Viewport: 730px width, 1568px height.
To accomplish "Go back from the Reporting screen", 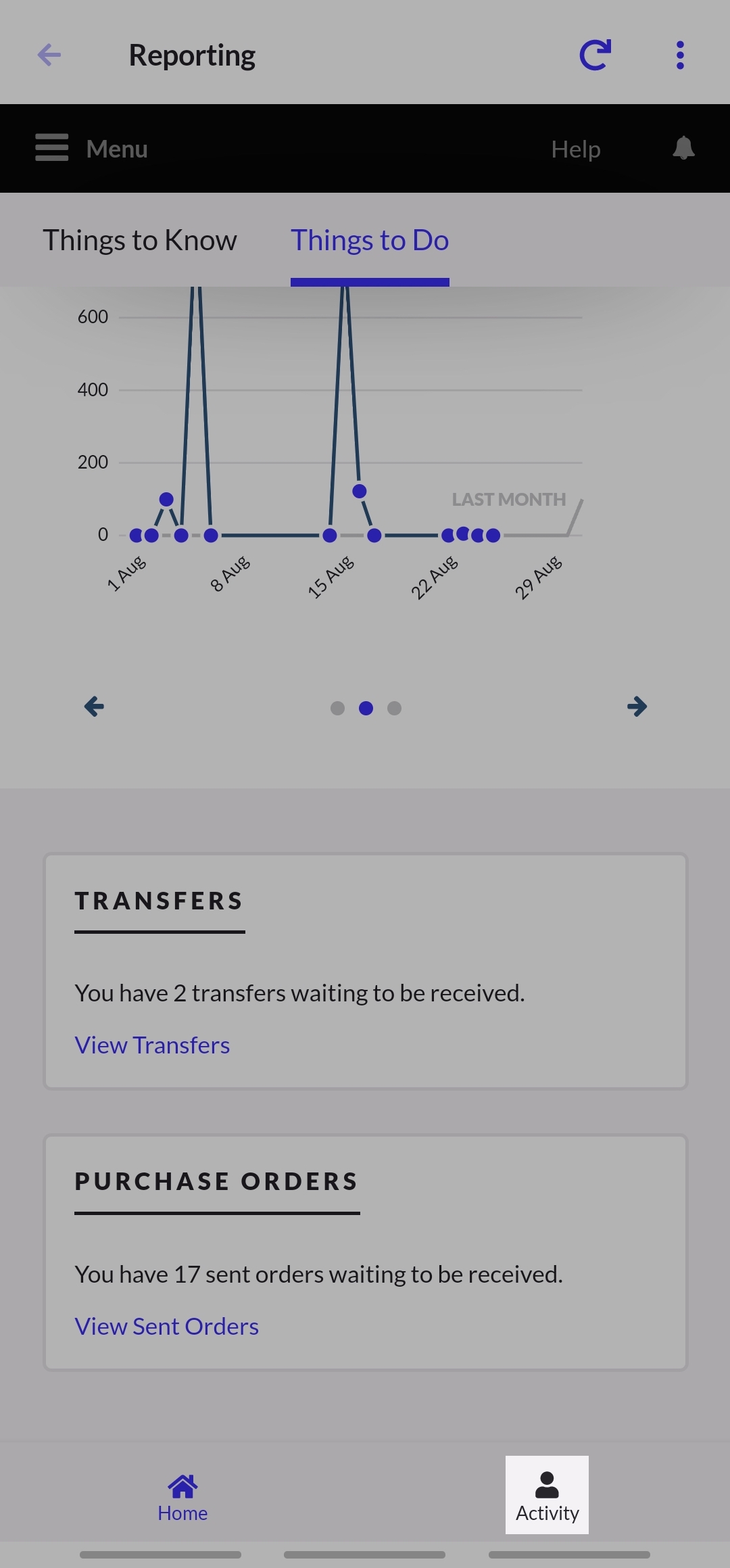I will [49, 55].
